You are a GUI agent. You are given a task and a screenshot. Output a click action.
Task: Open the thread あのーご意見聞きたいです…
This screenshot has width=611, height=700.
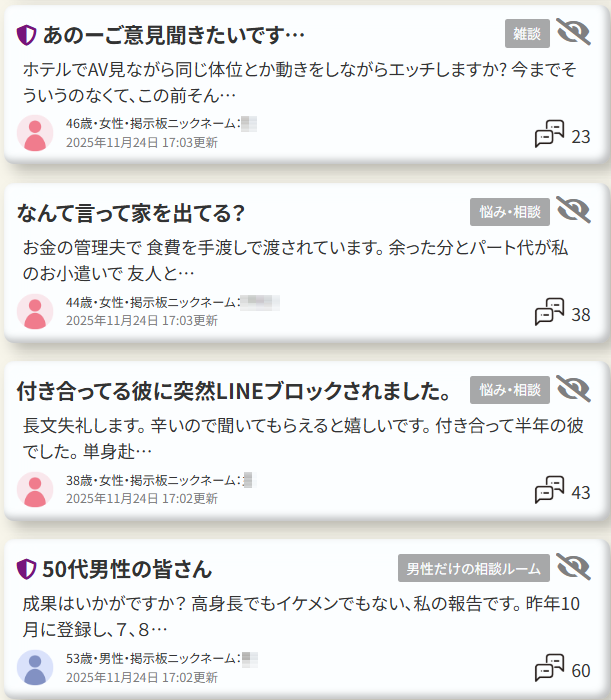pyautogui.click(x=173, y=35)
